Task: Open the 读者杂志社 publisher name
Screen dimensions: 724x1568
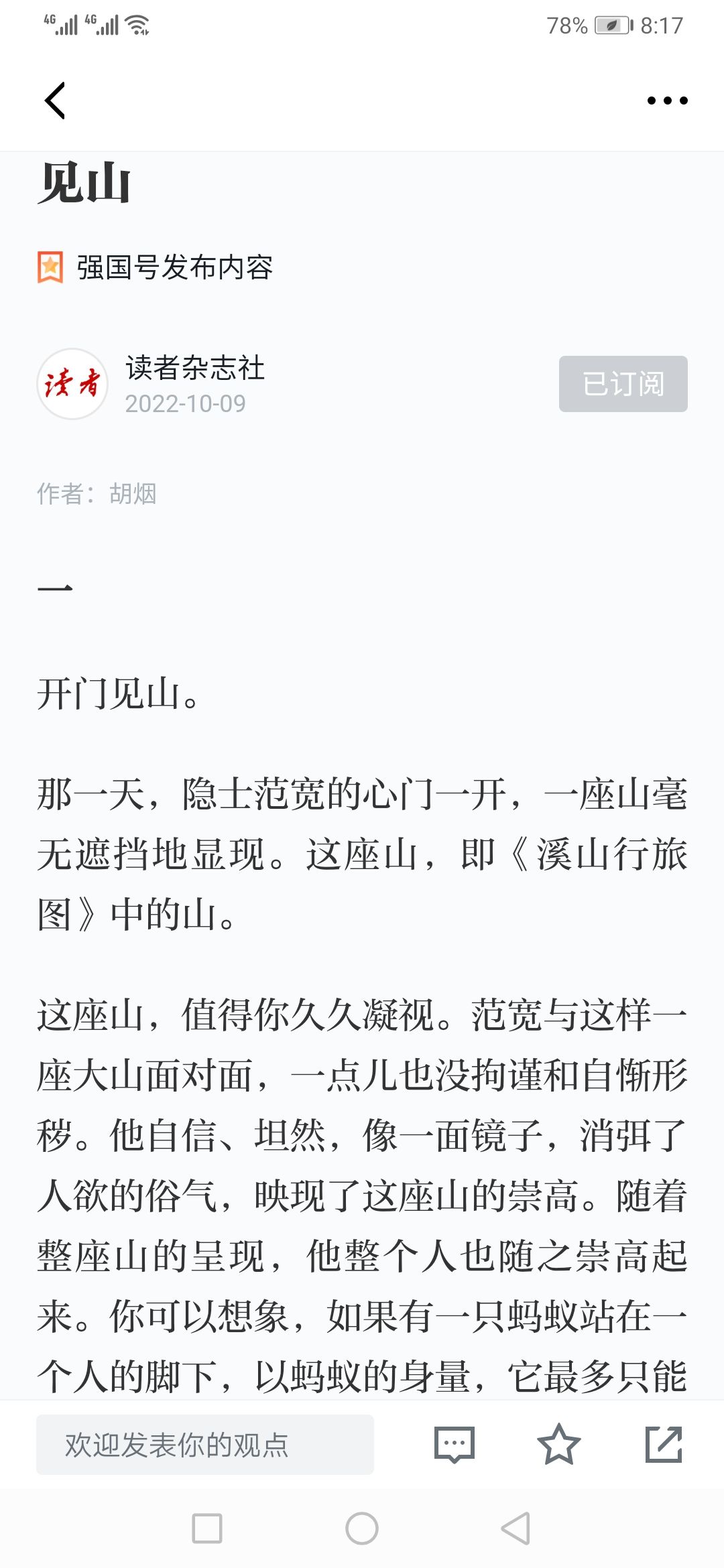Action: pyautogui.click(x=195, y=368)
